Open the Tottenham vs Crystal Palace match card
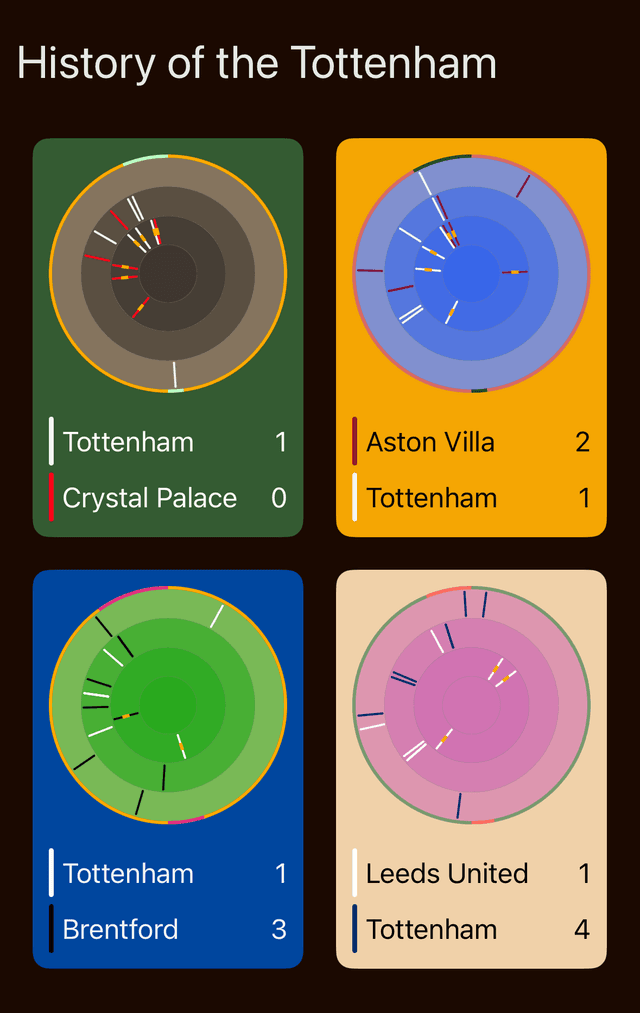640x1013 pixels. (x=167, y=337)
